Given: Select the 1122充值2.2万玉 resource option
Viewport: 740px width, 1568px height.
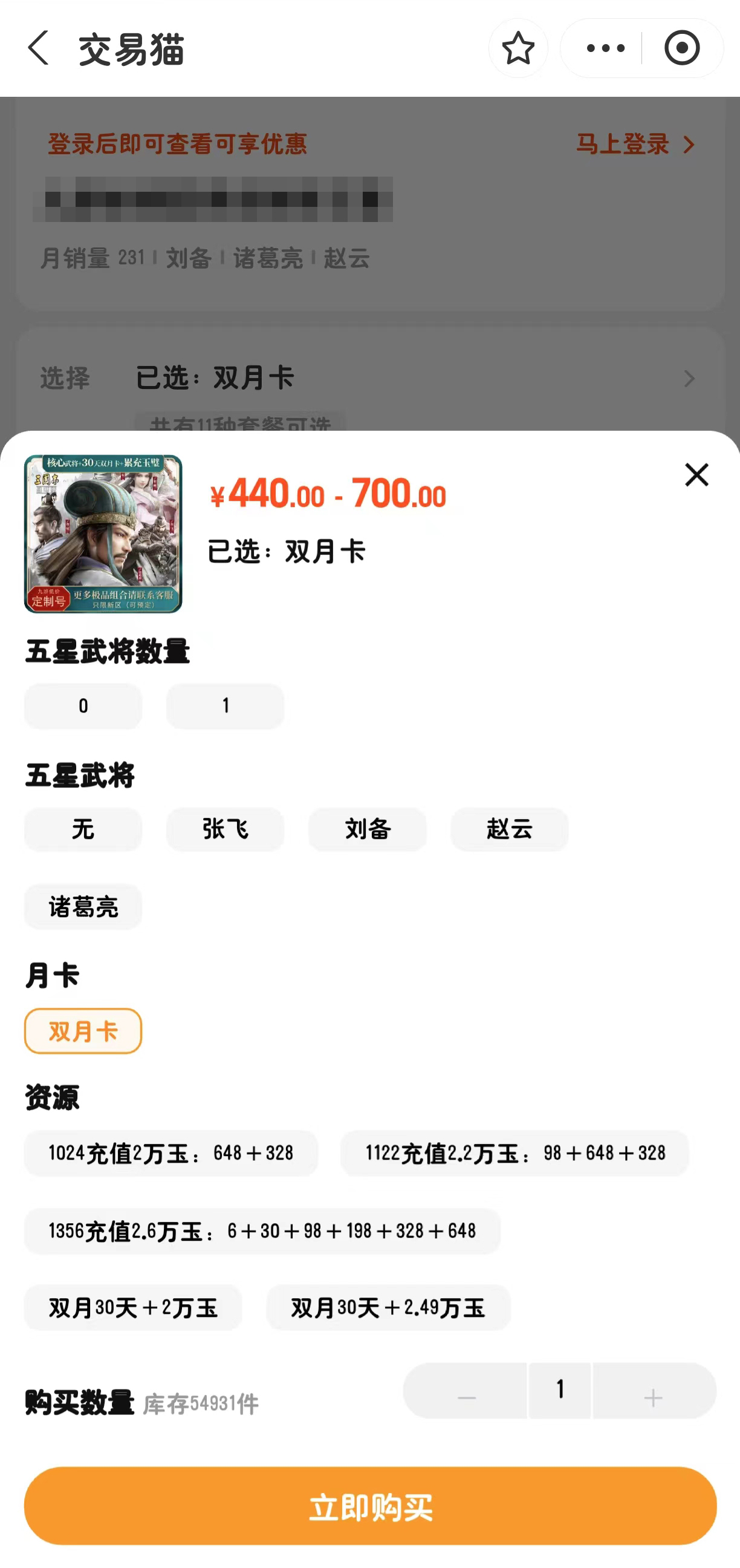Looking at the screenshot, I should tap(515, 1153).
